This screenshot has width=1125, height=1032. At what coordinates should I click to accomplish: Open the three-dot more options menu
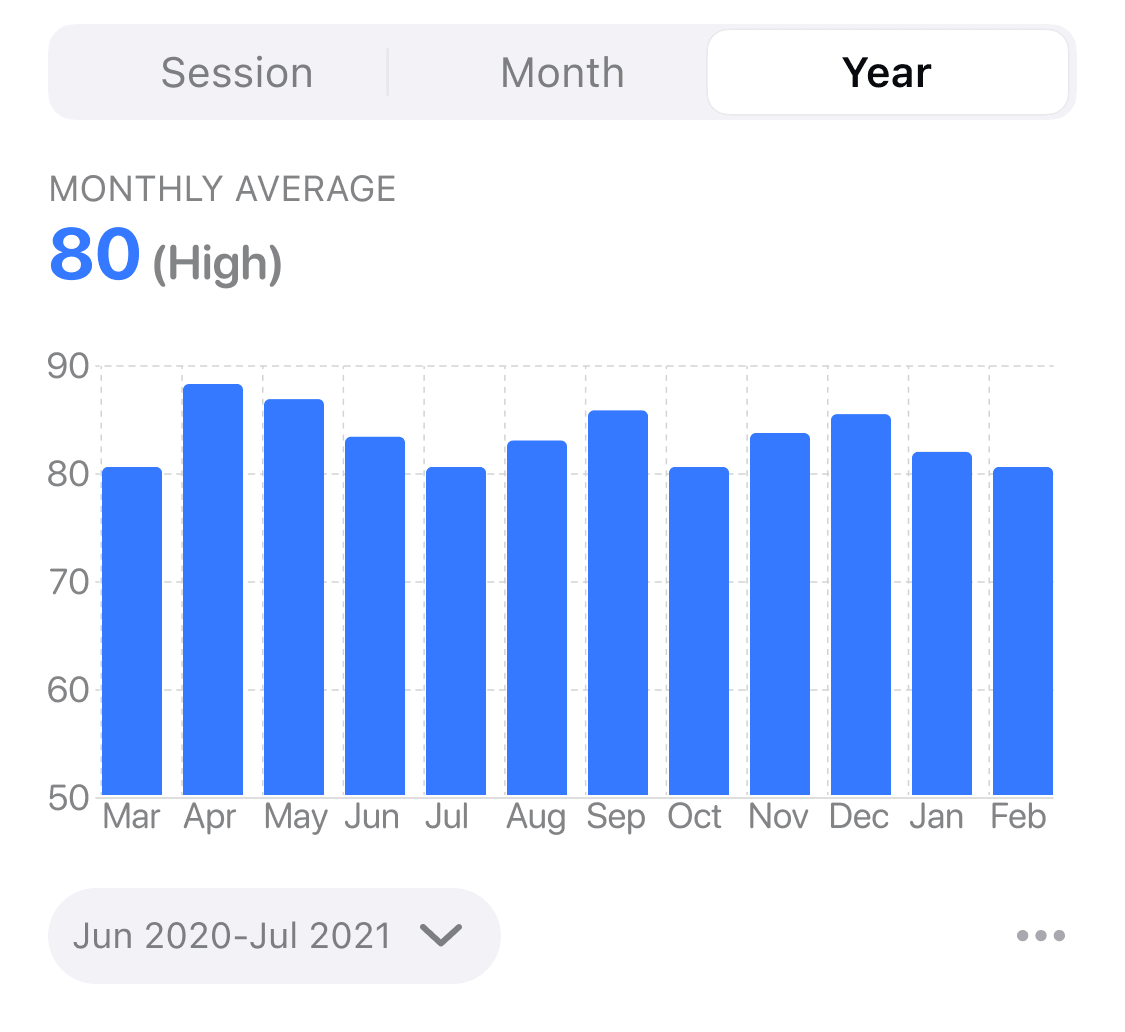click(x=1040, y=936)
